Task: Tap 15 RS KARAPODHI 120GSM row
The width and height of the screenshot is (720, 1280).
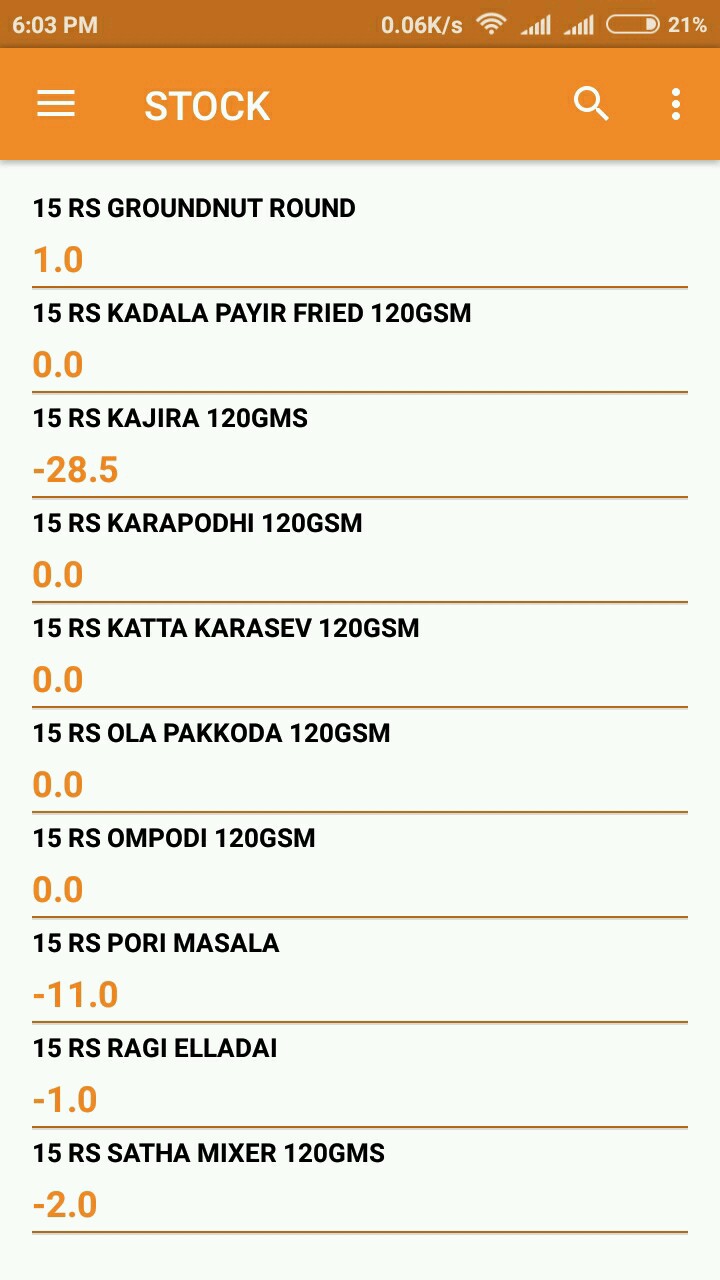Action: pyautogui.click(x=360, y=551)
